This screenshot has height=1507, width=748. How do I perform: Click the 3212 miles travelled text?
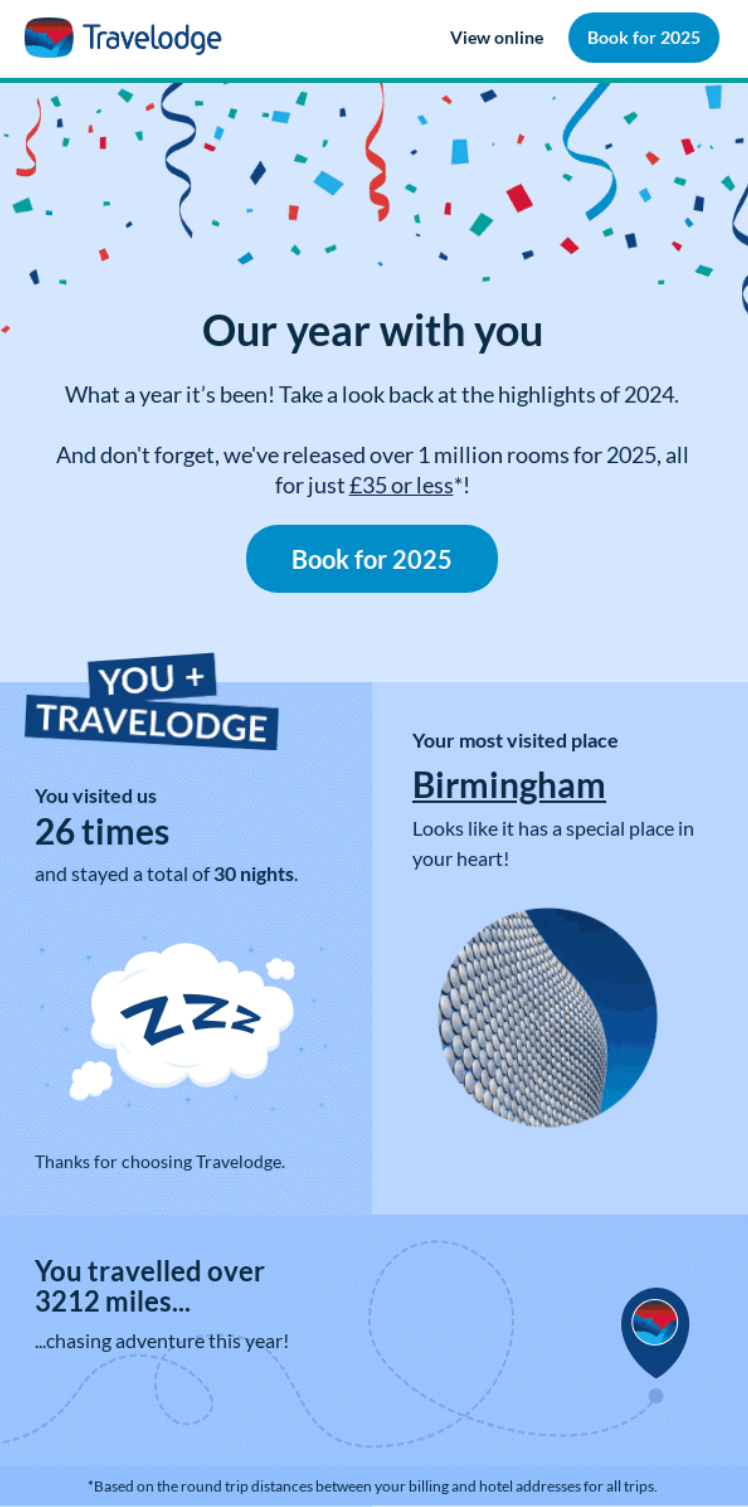click(x=150, y=1286)
